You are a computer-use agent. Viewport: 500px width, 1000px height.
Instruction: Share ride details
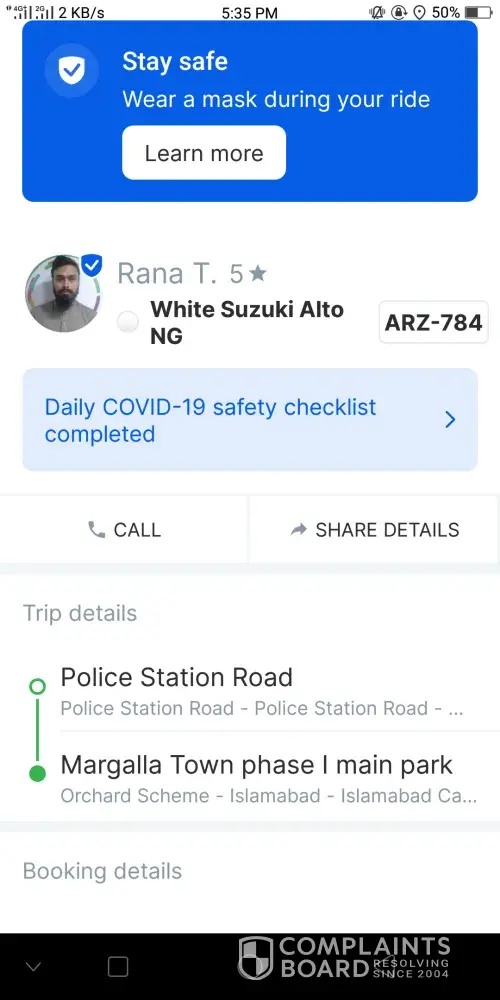(374, 530)
